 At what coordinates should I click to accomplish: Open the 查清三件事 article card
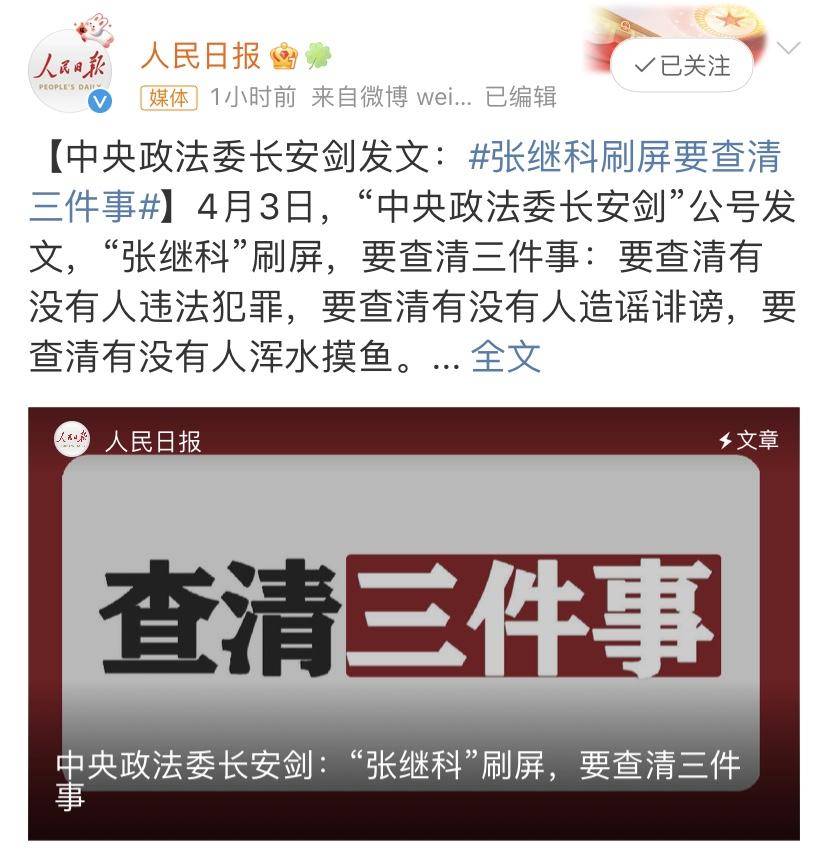(412, 620)
